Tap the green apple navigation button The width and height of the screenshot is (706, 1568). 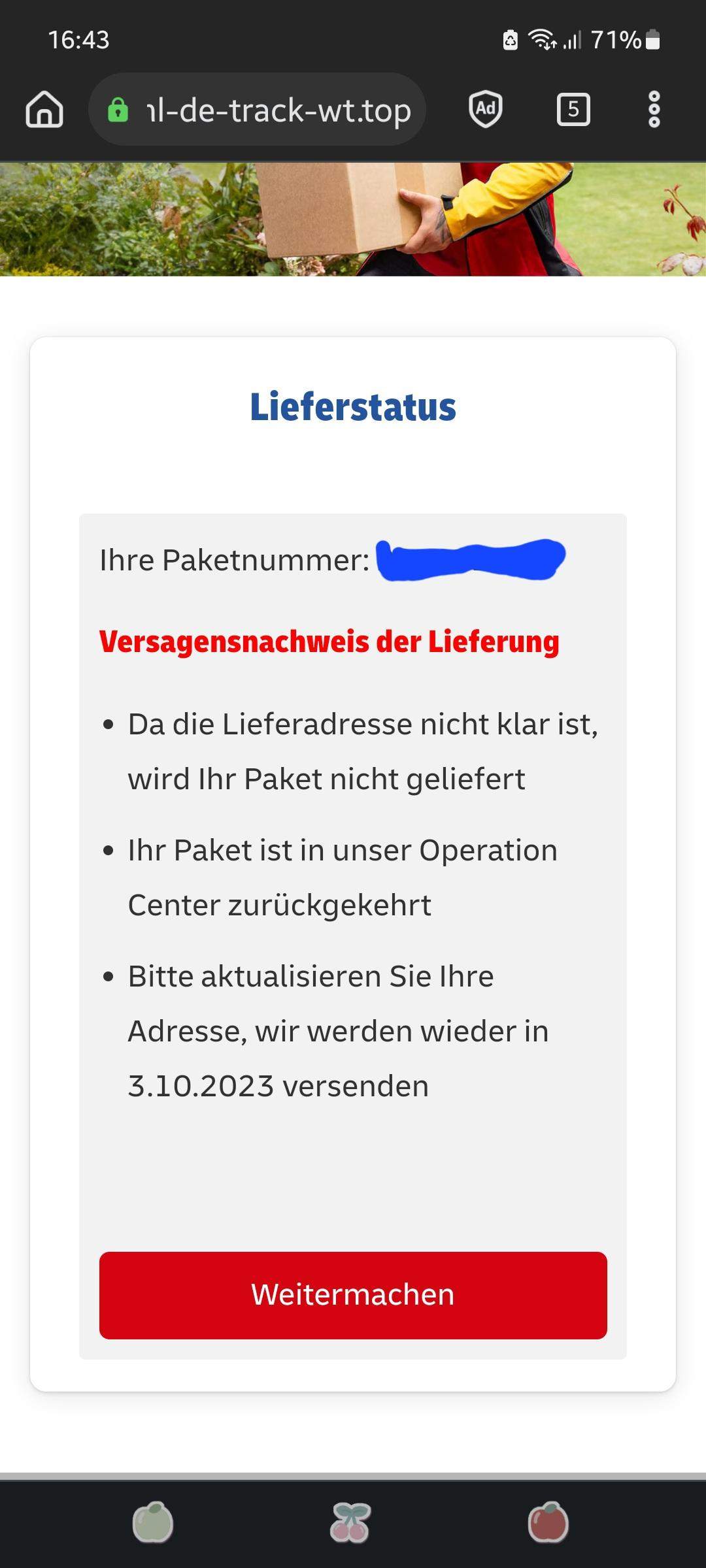(153, 1522)
